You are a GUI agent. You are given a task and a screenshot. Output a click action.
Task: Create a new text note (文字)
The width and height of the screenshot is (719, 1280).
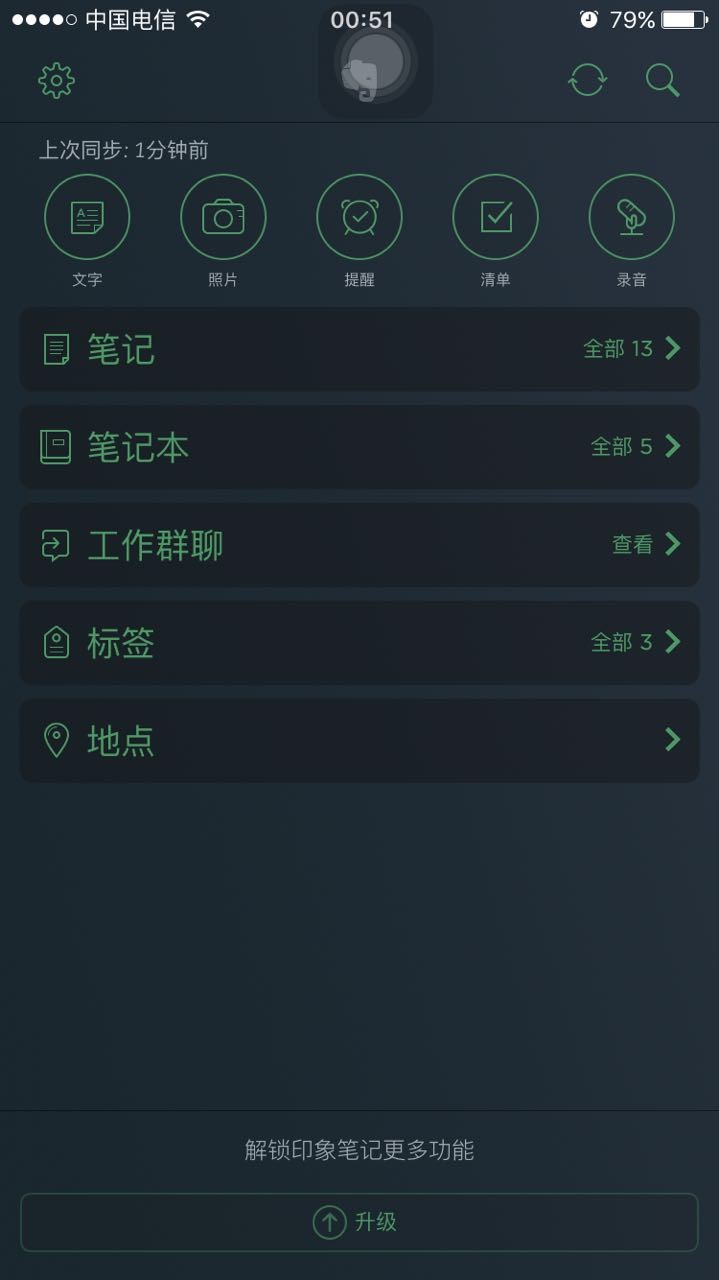pos(87,217)
